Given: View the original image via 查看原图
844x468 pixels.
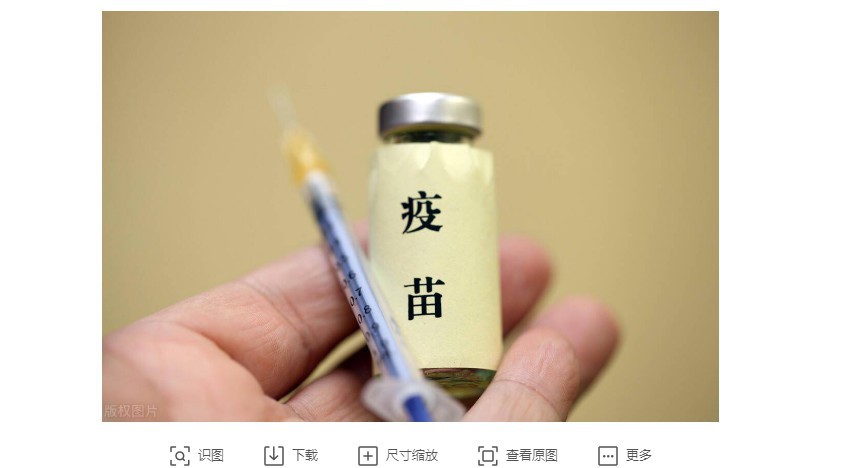Looking at the screenshot, I should pyautogui.click(x=517, y=455).
